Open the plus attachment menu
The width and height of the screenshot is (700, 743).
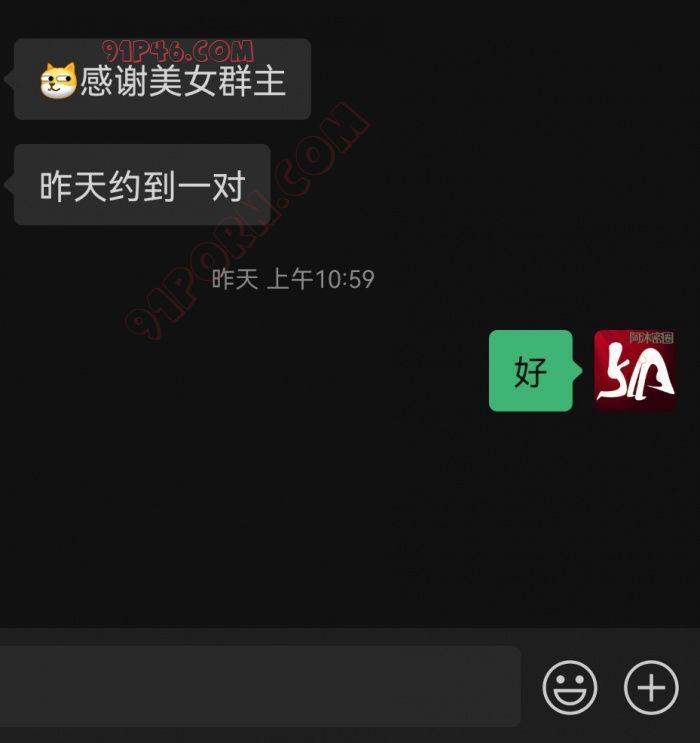[x=651, y=688]
